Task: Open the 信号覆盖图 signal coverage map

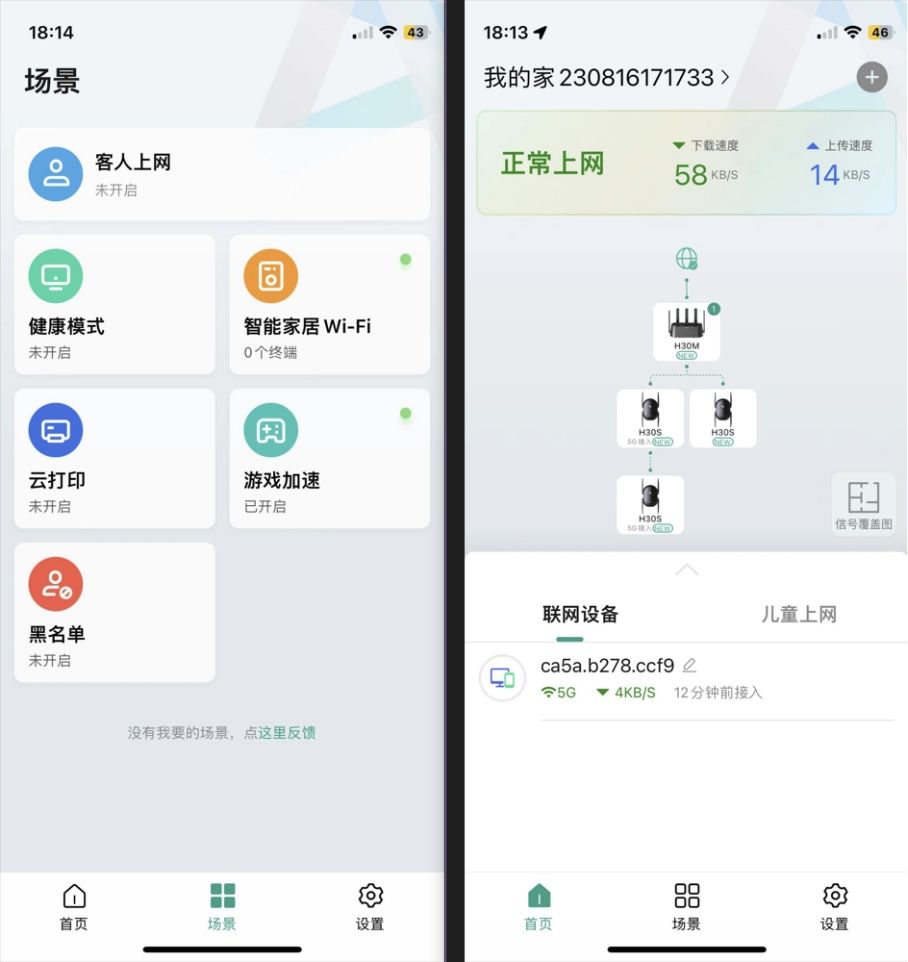Action: (x=863, y=503)
